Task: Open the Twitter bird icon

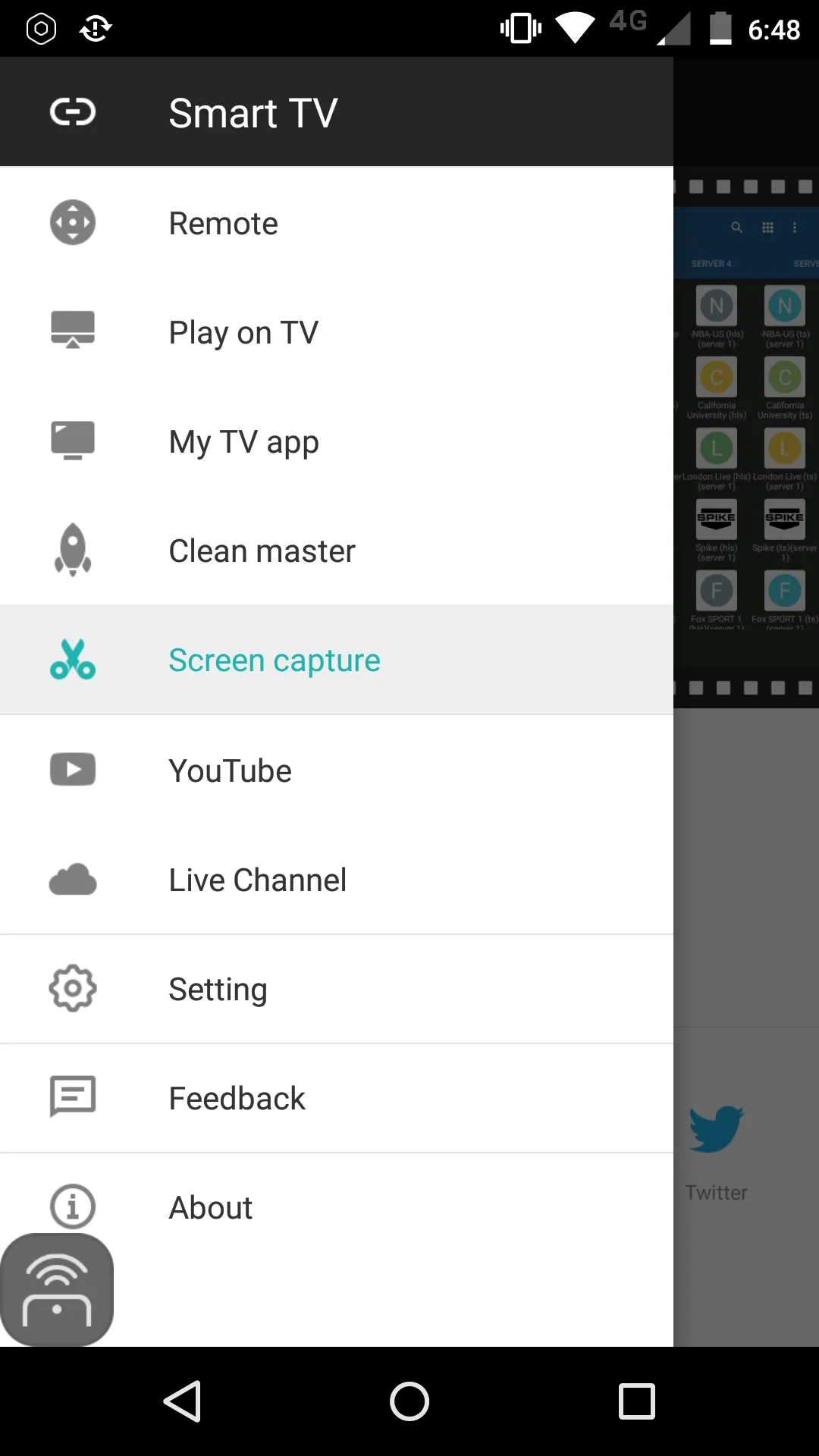Action: point(716,1130)
